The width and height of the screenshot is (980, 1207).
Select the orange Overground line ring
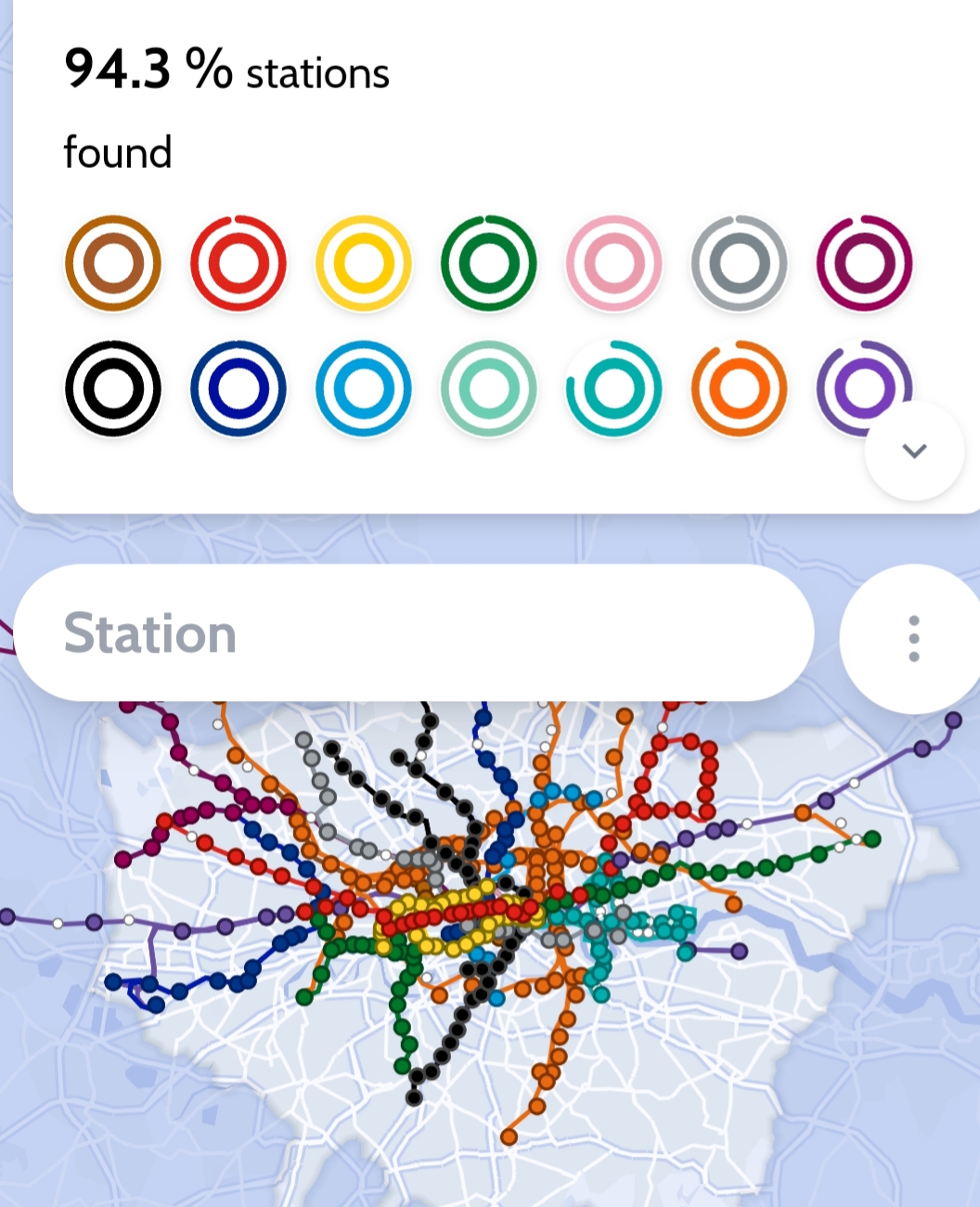pos(740,388)
